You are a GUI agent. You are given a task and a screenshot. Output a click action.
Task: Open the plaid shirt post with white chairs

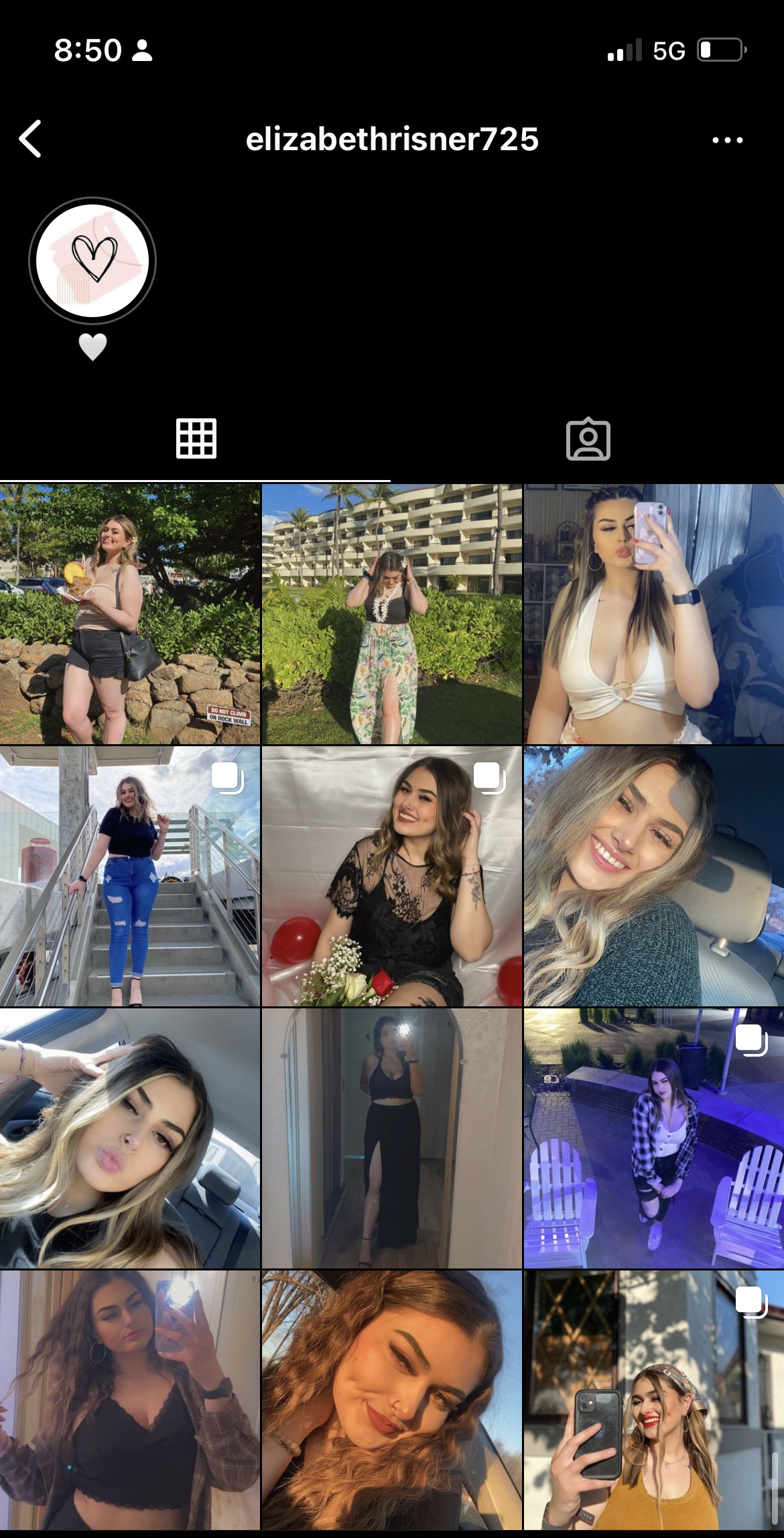point(653,1138)
